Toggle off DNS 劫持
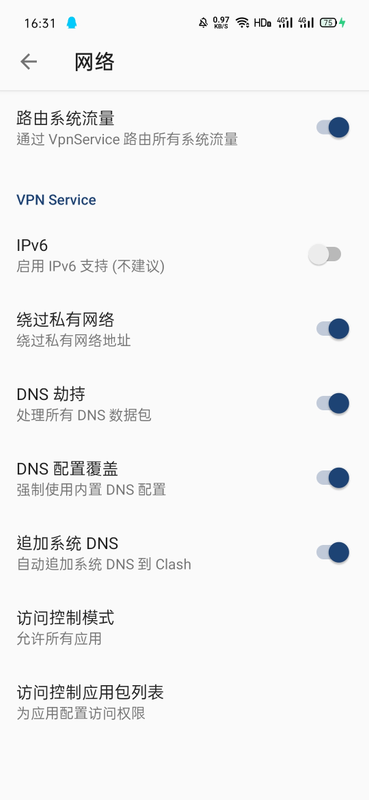The image size is (369, 800). click(x=332, y=403)
